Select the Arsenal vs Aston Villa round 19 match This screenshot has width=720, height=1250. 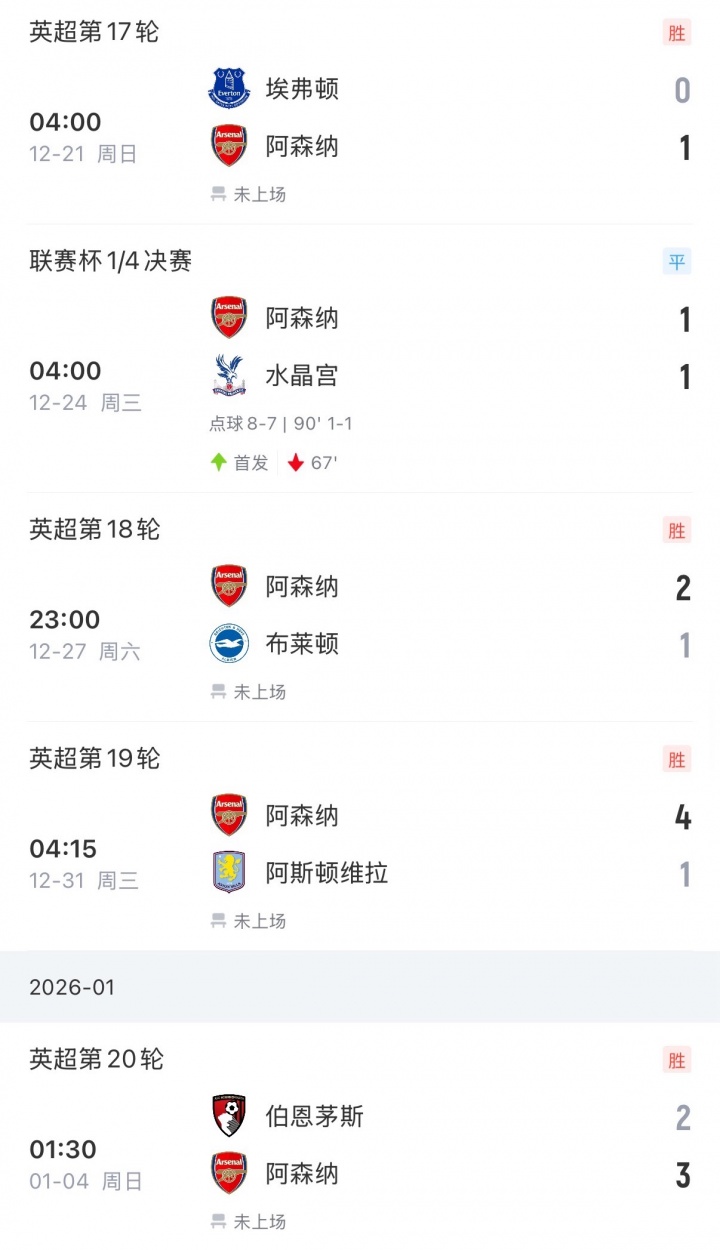pyautogui.click(x=360, y=845)
